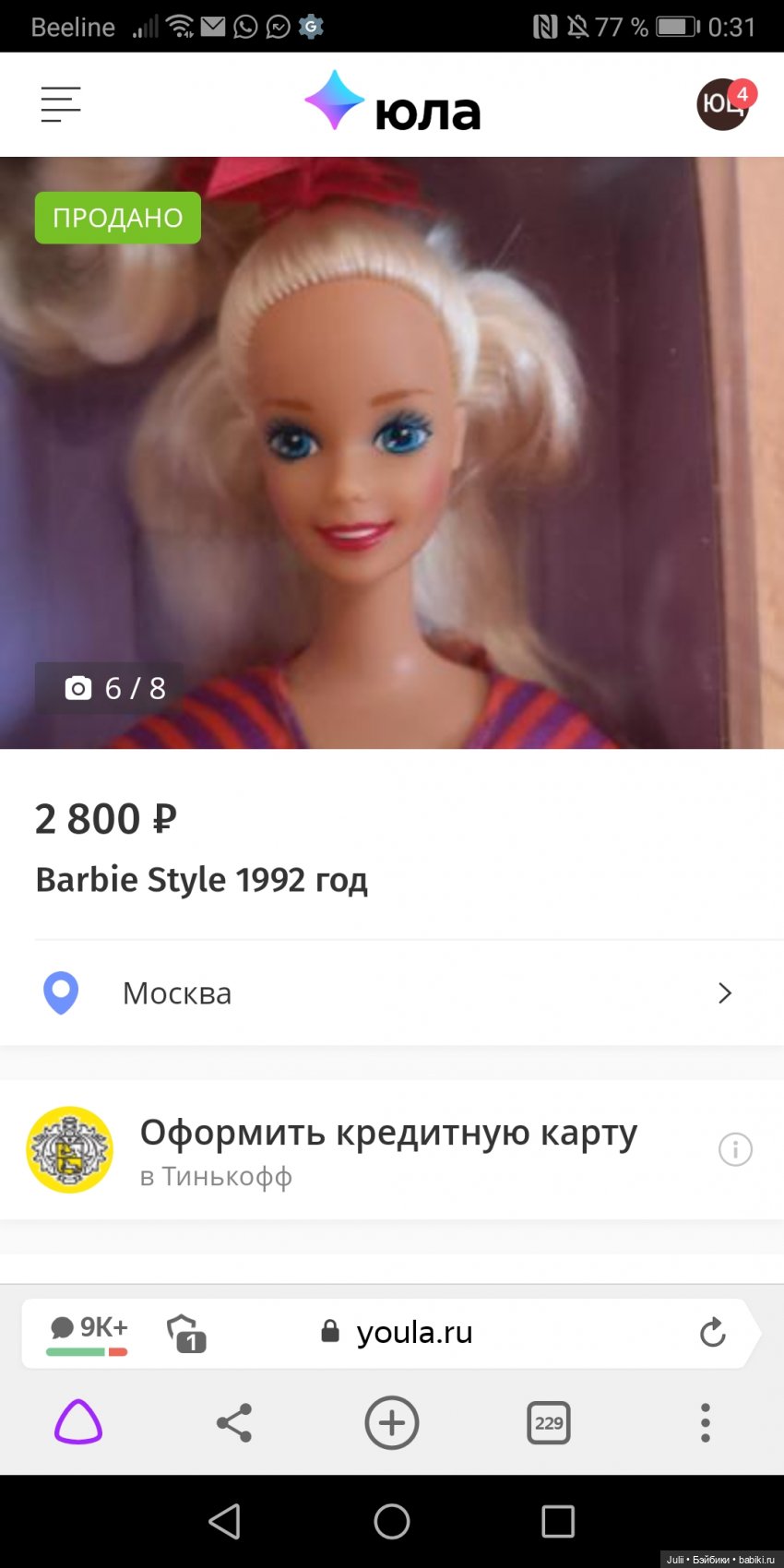This screenshot has height=1568, width=784.
Task: Open the Barbie product photo
Action: tap(392, 452)
